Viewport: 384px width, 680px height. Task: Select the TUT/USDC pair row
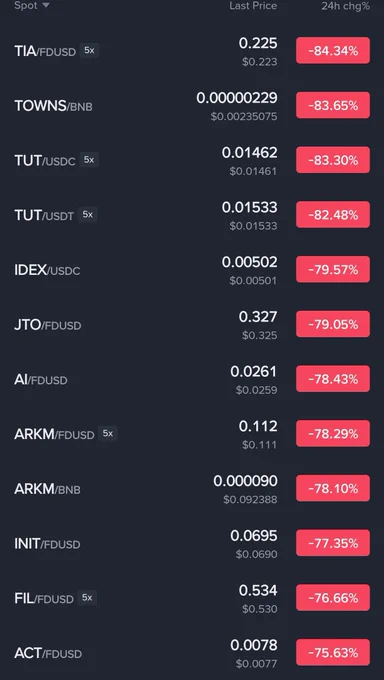pos(192,160)
